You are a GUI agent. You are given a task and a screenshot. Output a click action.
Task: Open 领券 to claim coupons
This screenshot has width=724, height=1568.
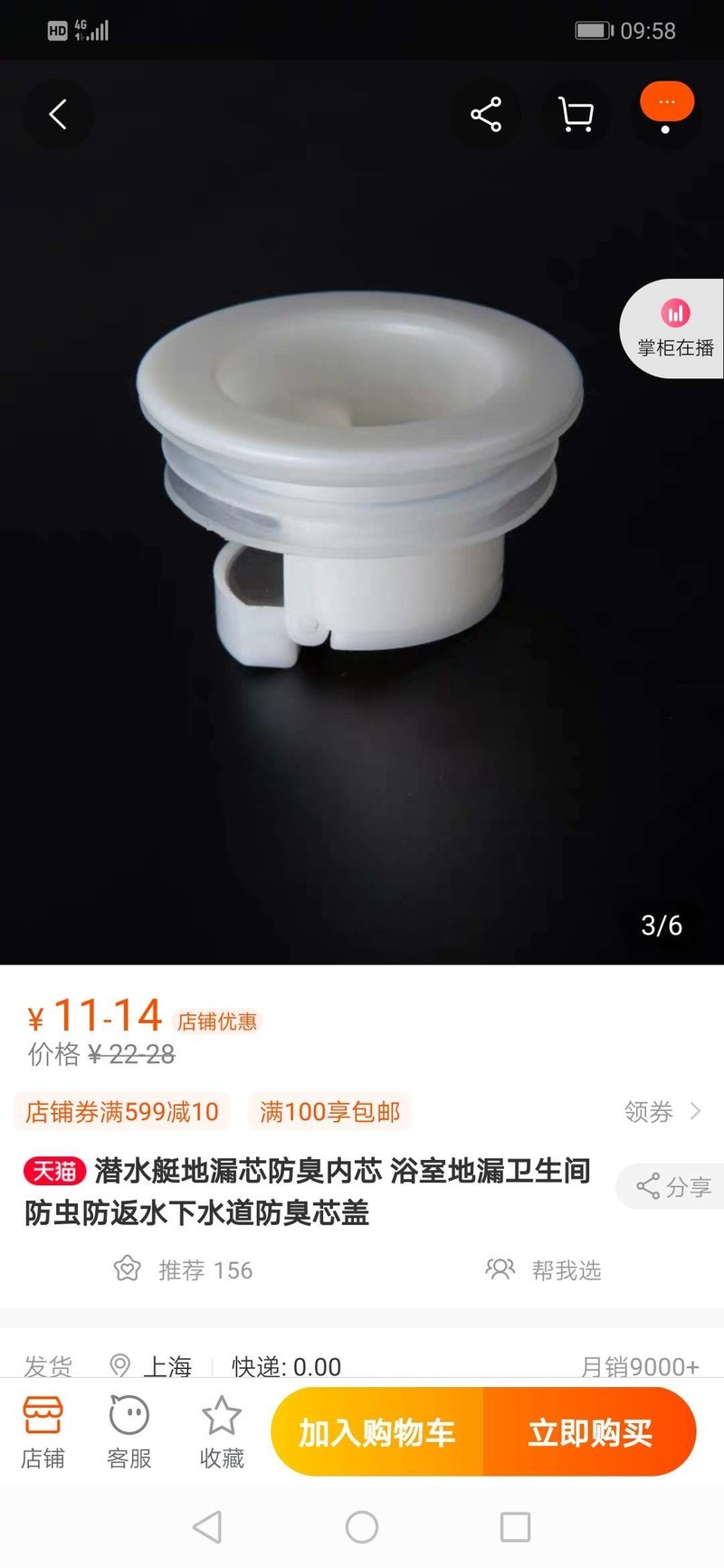coord(662,1111)
